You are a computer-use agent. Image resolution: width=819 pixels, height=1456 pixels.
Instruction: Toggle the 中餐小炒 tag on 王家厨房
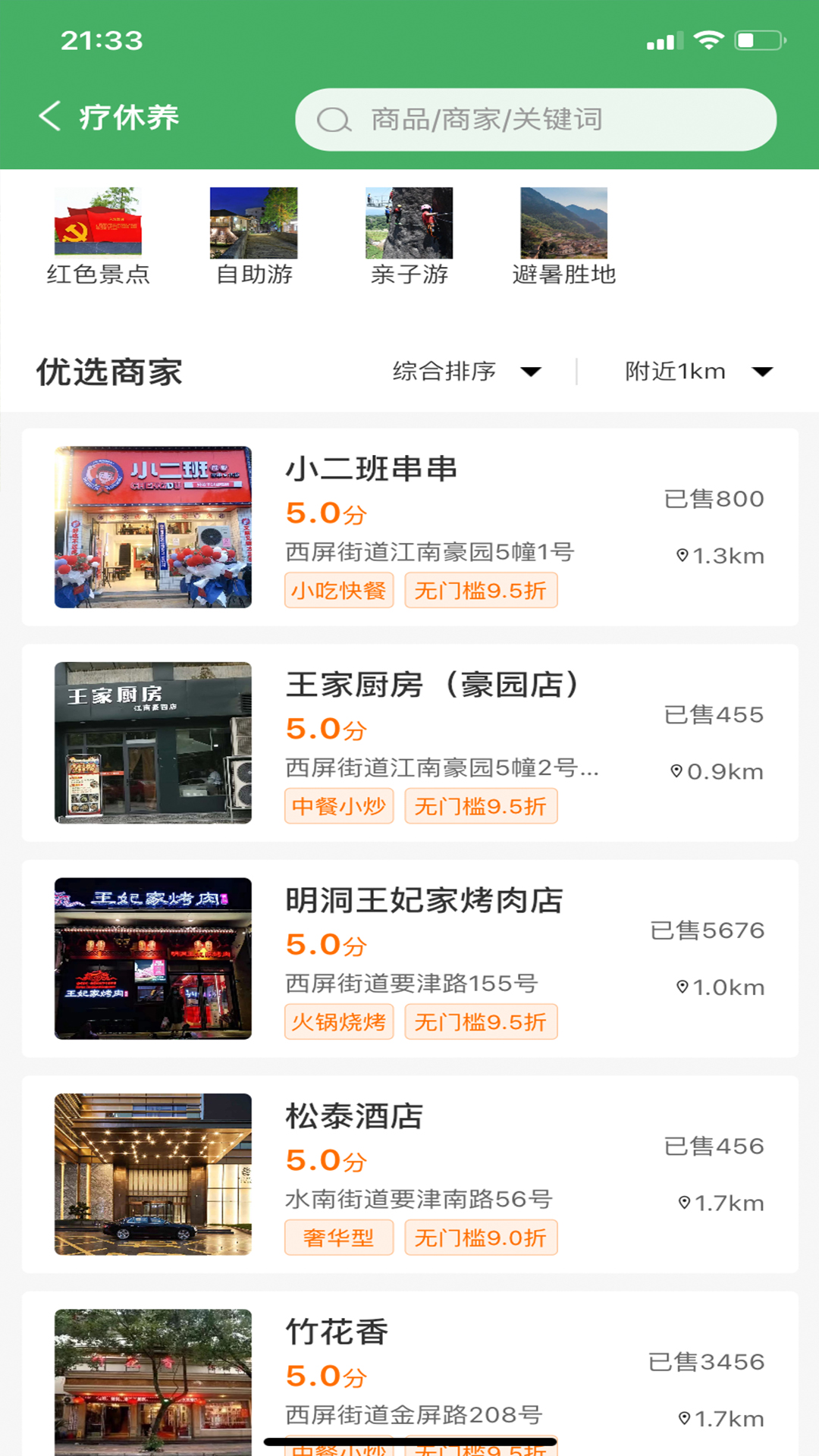click(x=338, y=805)
